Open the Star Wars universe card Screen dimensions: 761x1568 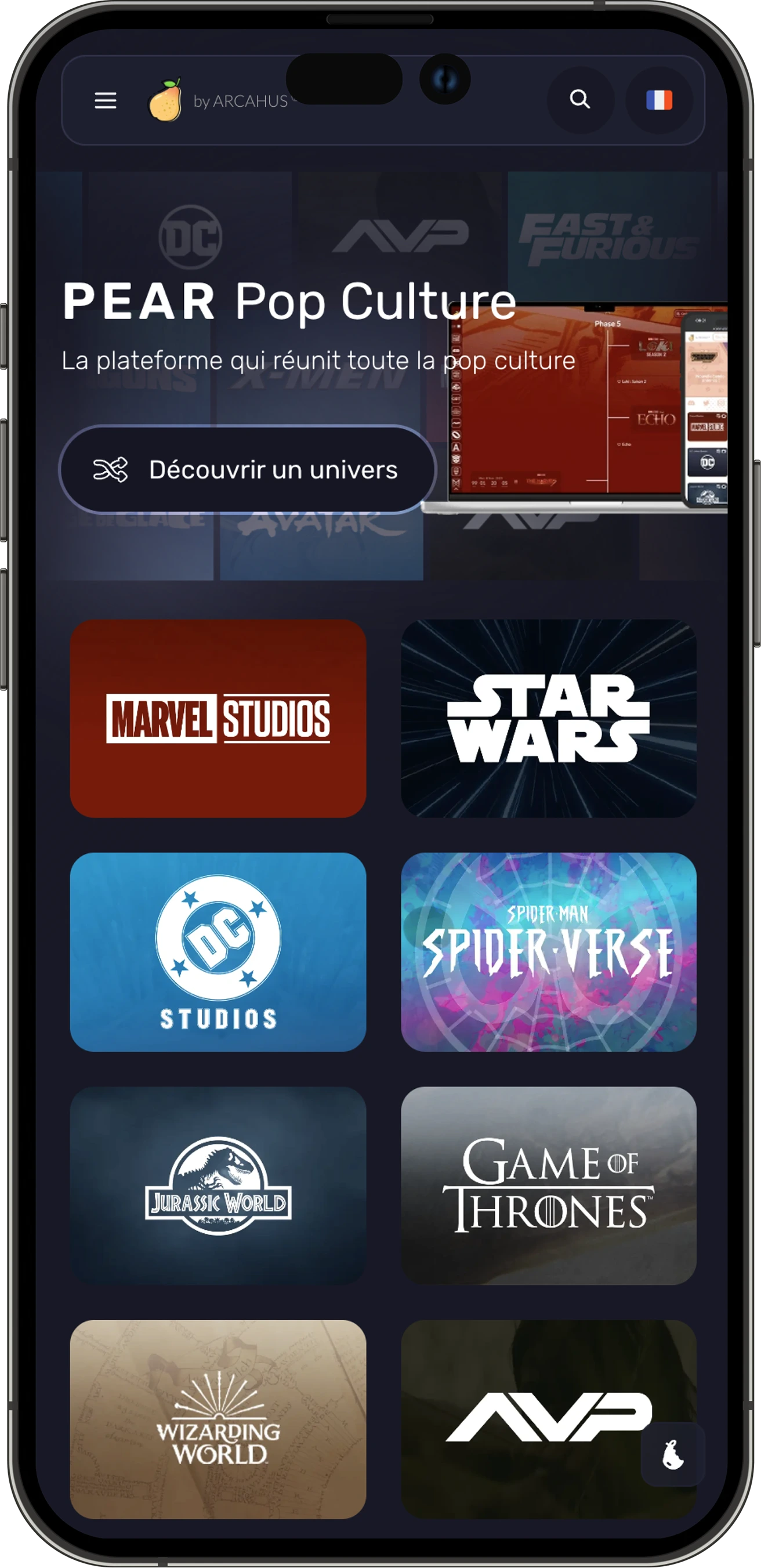point(549,718)
